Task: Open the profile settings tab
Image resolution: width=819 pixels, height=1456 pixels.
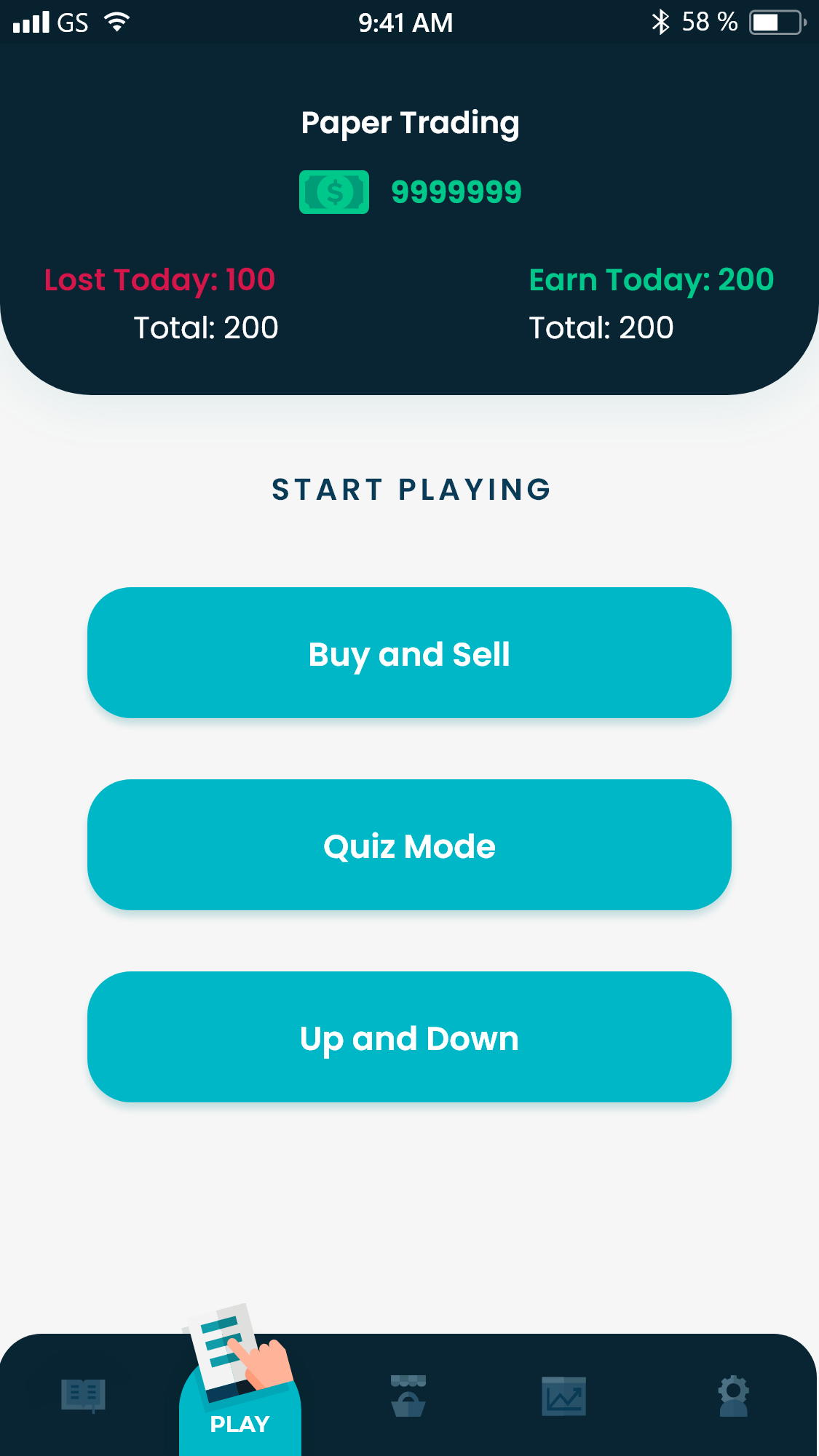Action: [x=733, y=1395]
